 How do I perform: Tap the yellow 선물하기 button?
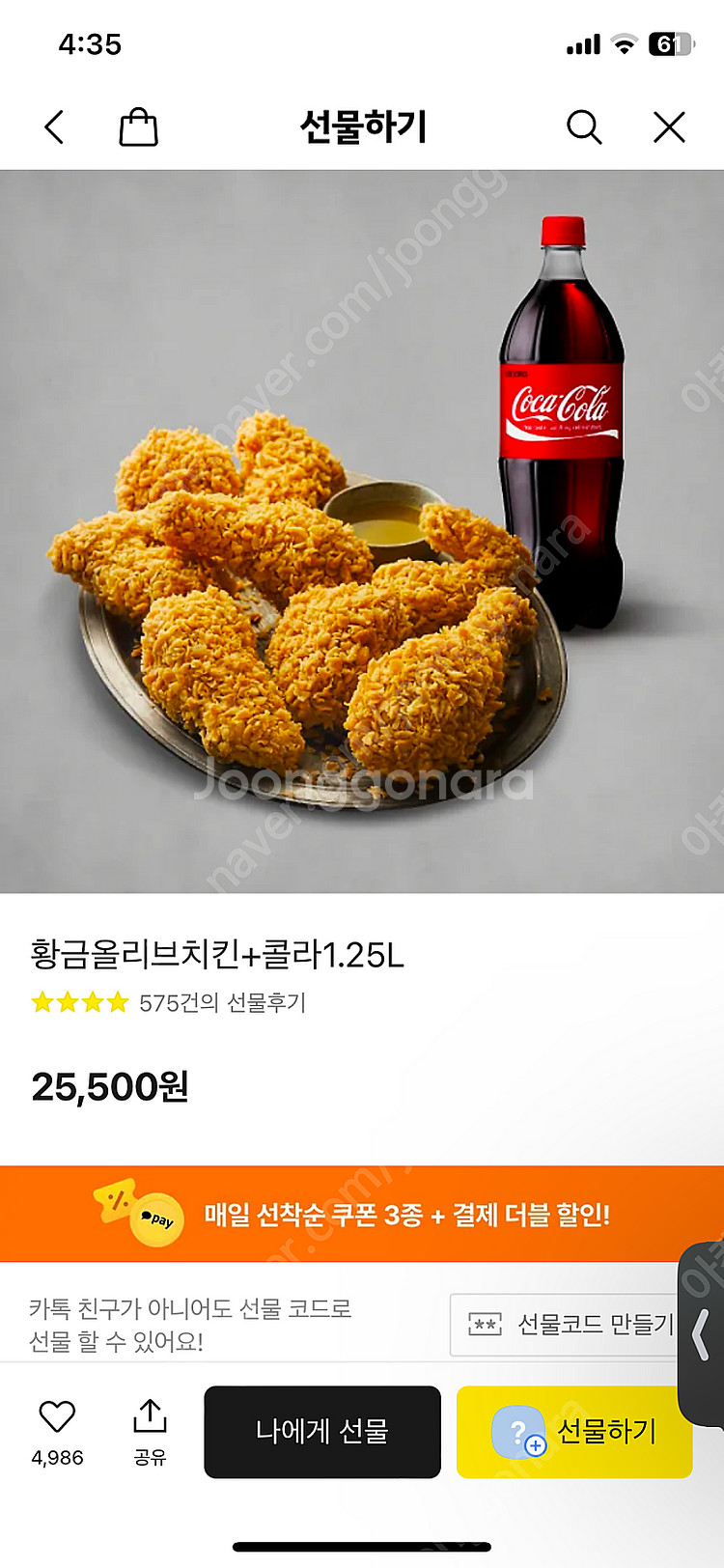(x=573, y=1432)
